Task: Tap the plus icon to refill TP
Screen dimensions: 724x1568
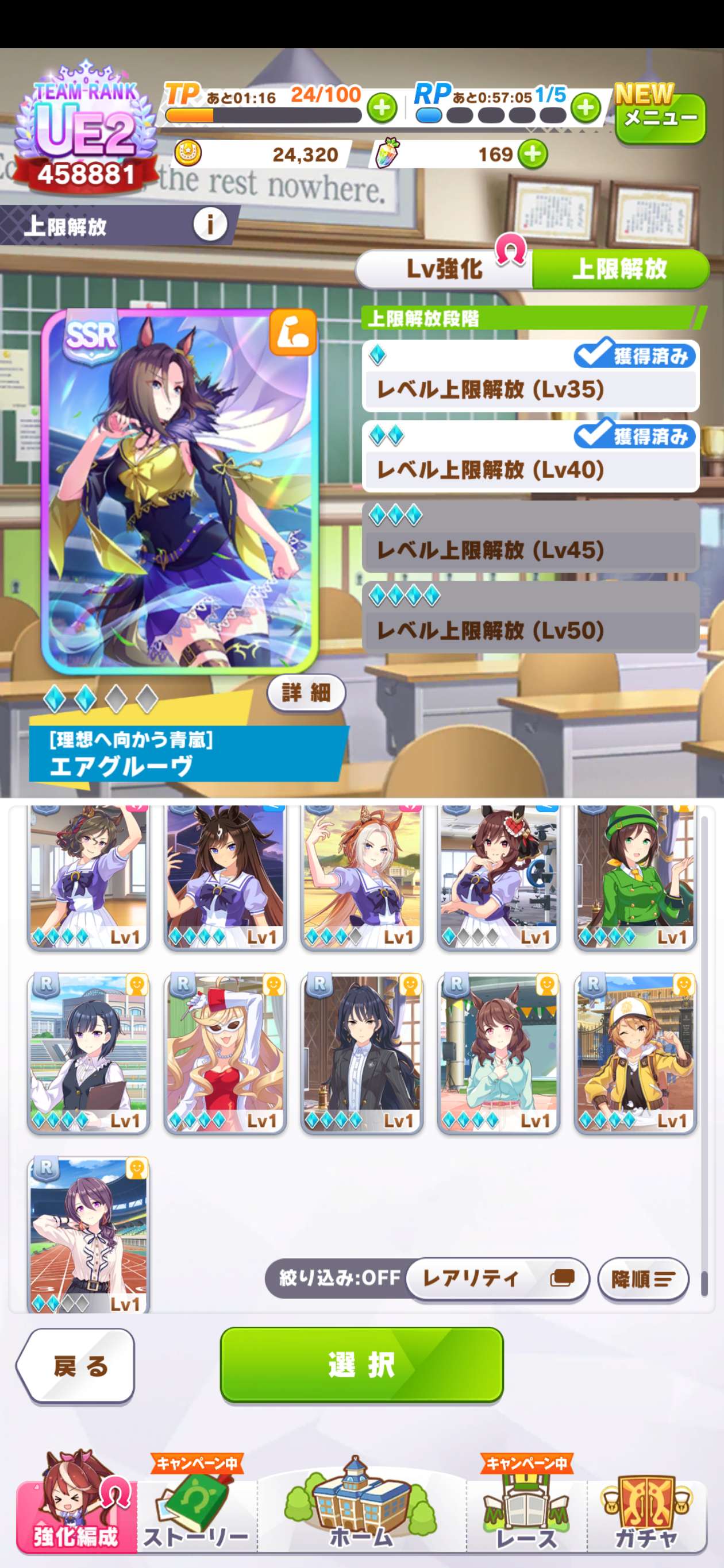Action: tap(382, 108)
